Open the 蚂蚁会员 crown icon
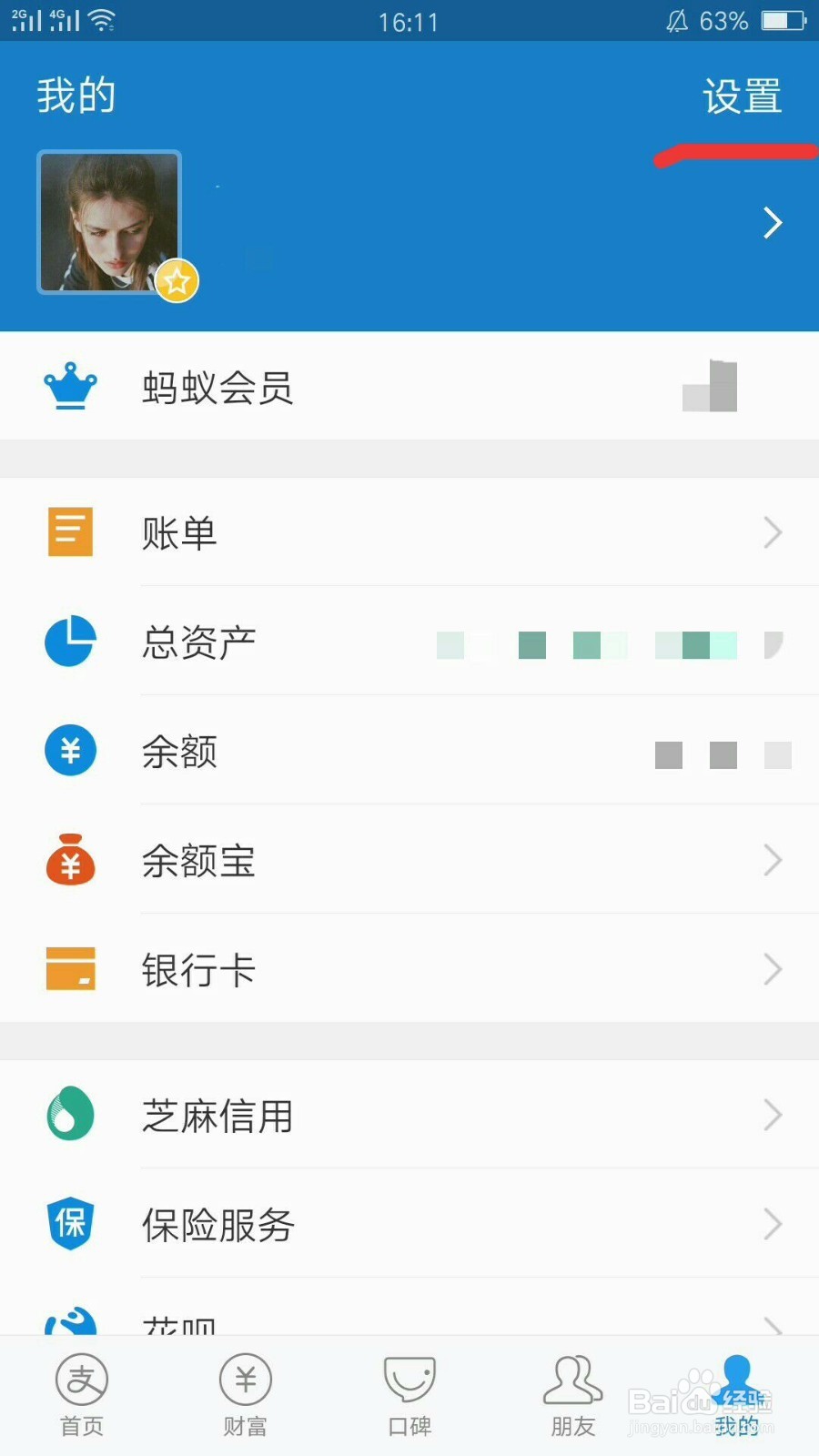 [70, 386]
